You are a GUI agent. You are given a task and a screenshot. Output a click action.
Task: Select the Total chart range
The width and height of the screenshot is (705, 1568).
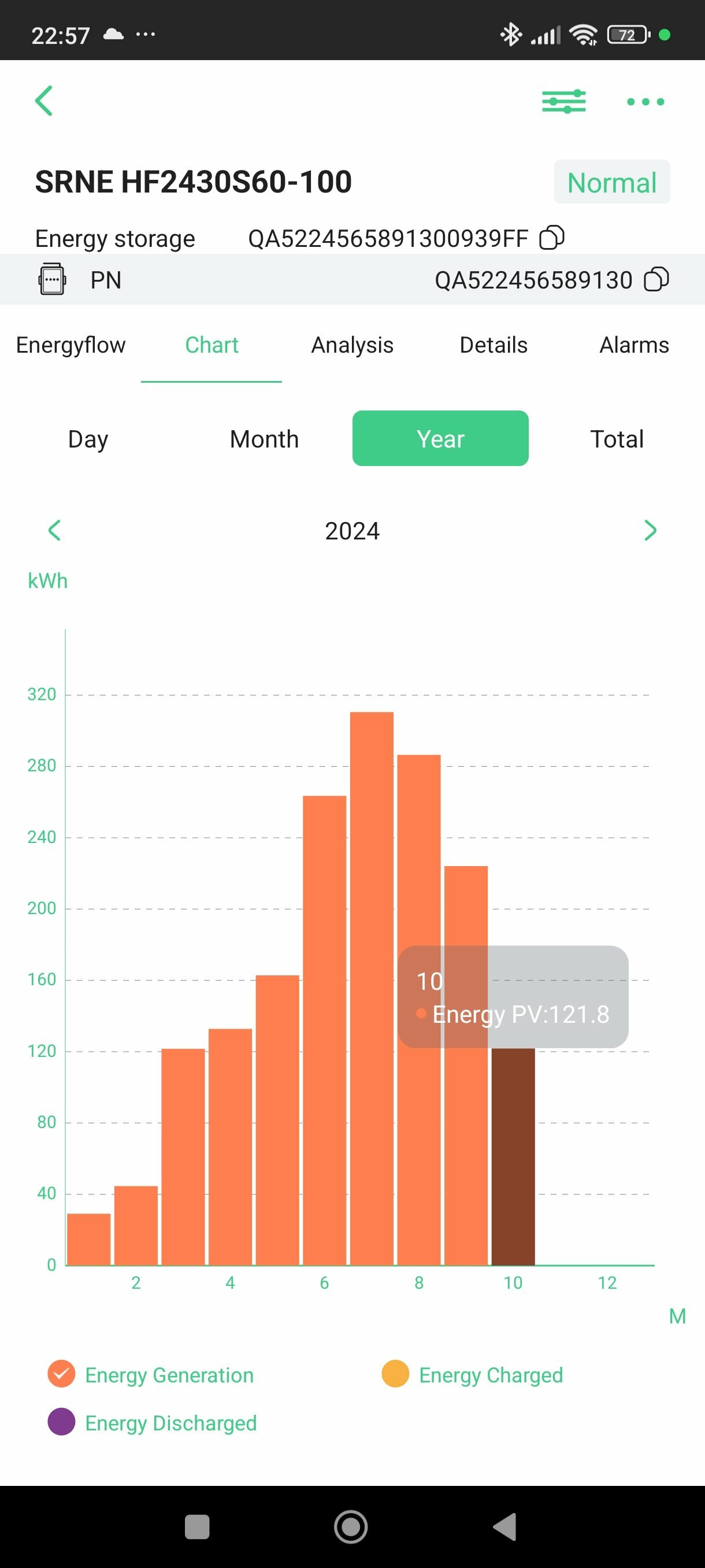617,439
